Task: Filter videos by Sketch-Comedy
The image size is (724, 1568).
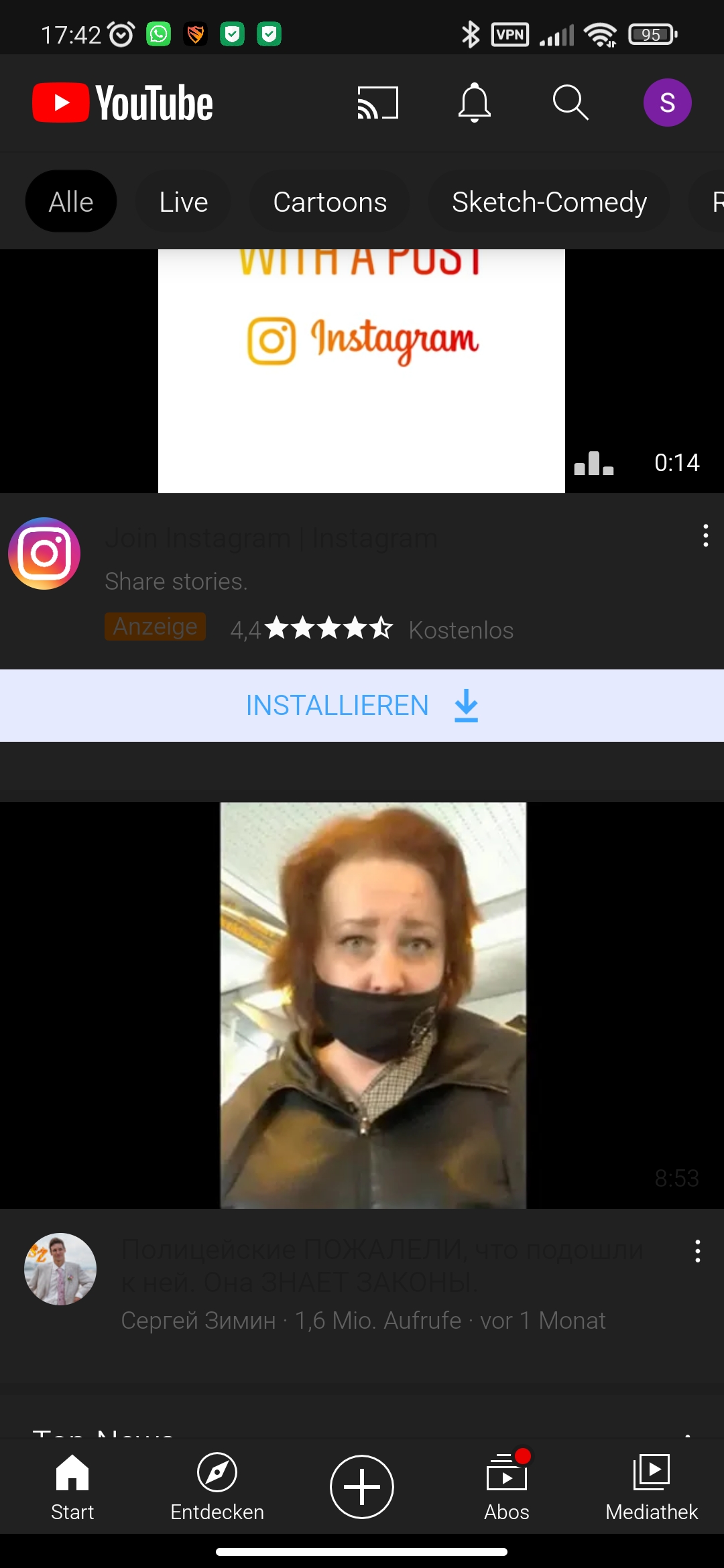Action: (549, 202)
